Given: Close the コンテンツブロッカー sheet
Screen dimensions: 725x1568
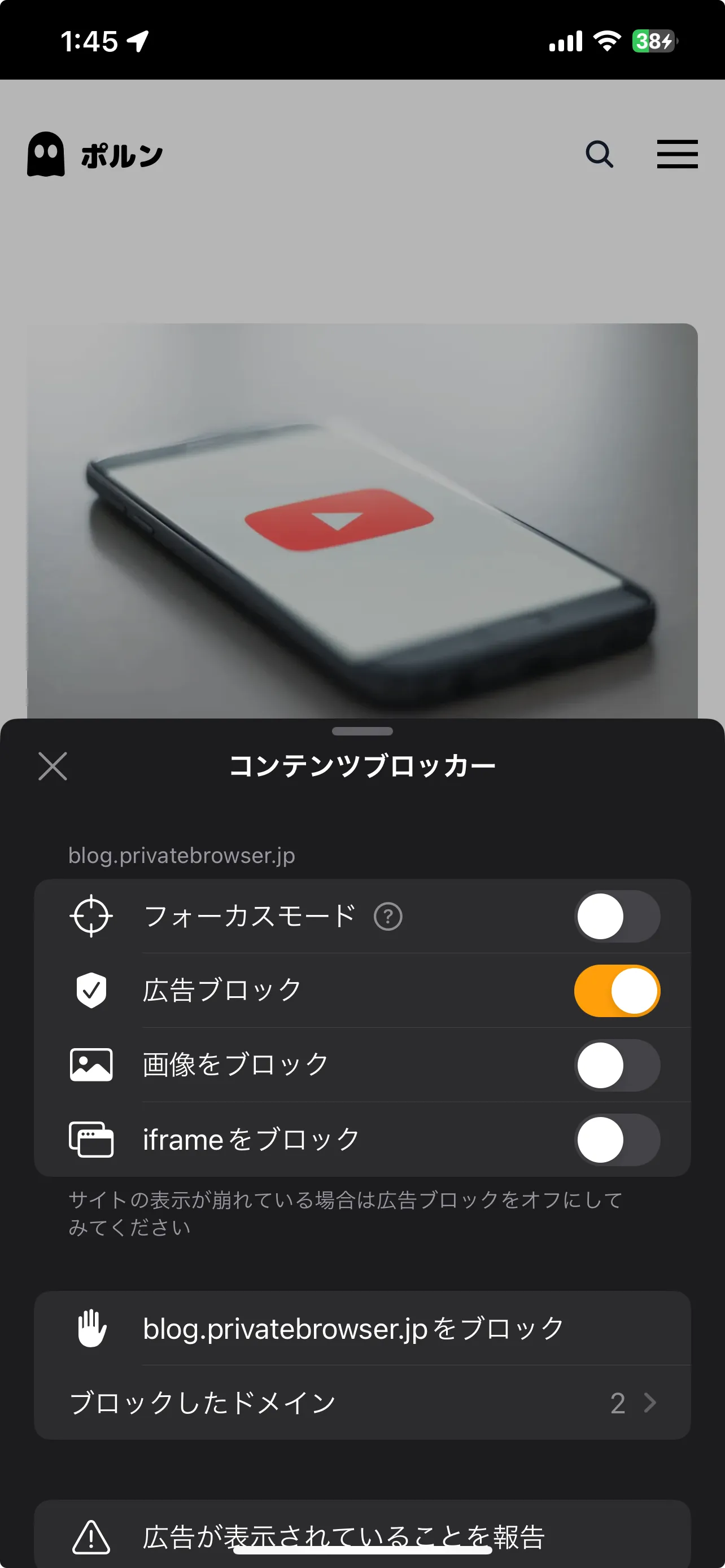Looking at the screenshot, I should coord(53,767).
